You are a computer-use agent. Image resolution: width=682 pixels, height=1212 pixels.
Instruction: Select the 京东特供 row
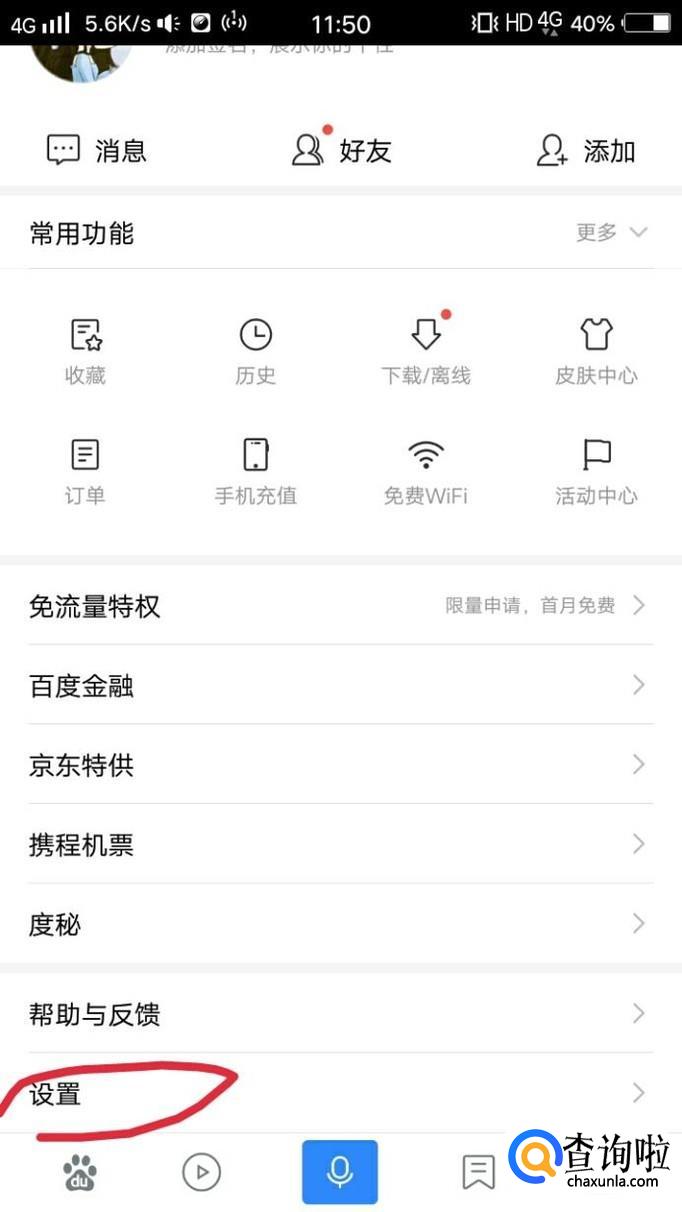(340, 766)
